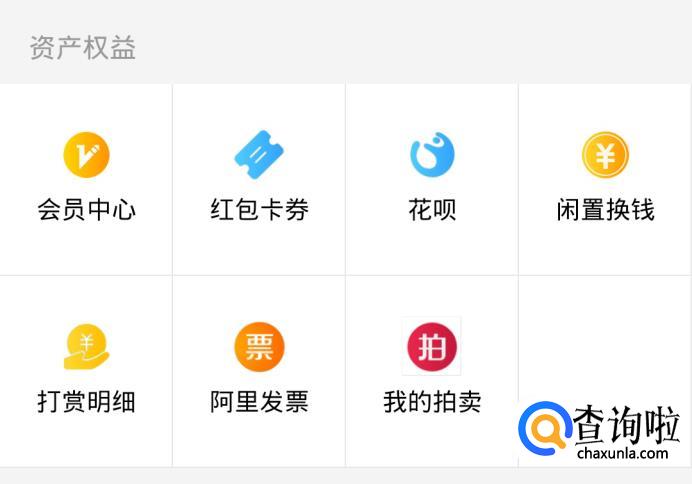This screenshot has width=692, height=484.
Task: View 打赏明细 reward details
Action: [86, 370]
